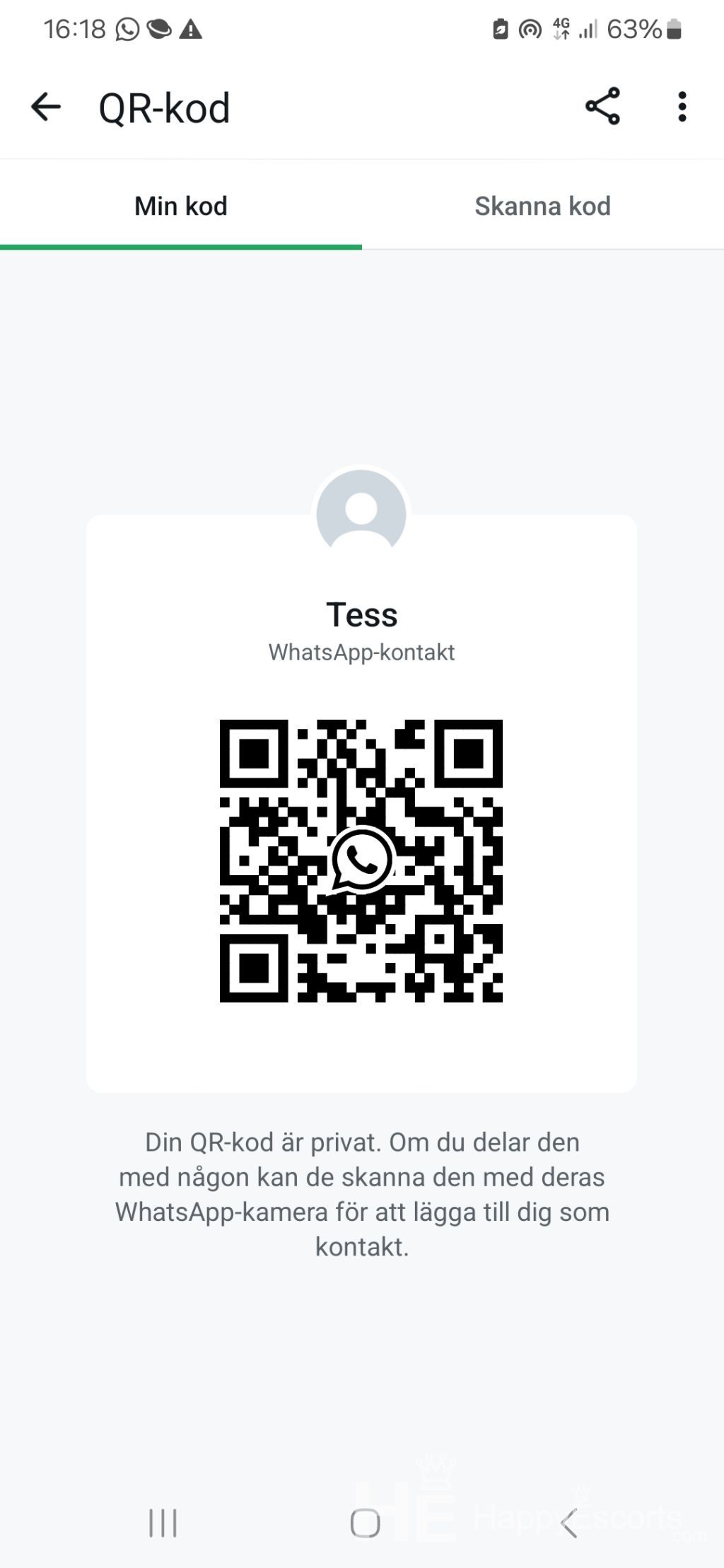Viewport: 724px width, 1568px height.
Task: Share the QR code
Action: (x=602, y=107)
